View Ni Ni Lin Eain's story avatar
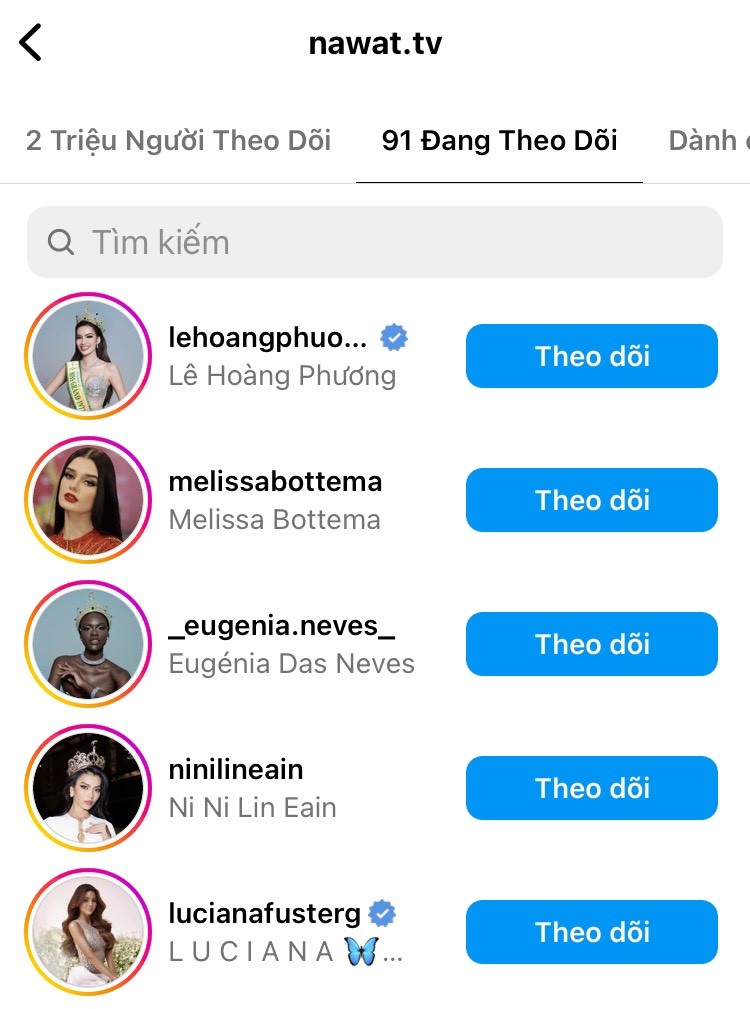This screenshot has height=1009, width=750. click(85, 787)
